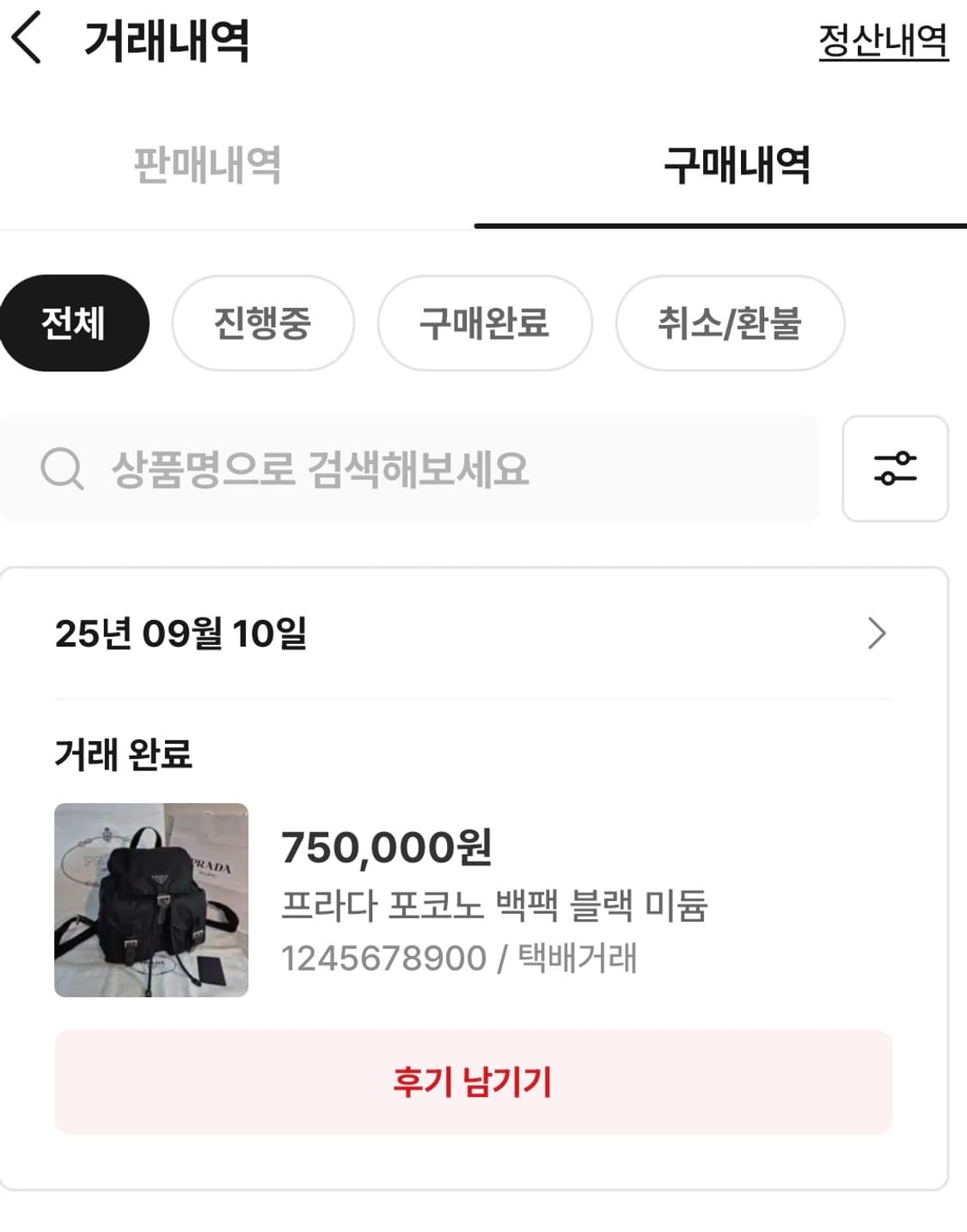Enable the 진행중 filter
This screenshot has width=967, height=1232.
coord(262,324)
